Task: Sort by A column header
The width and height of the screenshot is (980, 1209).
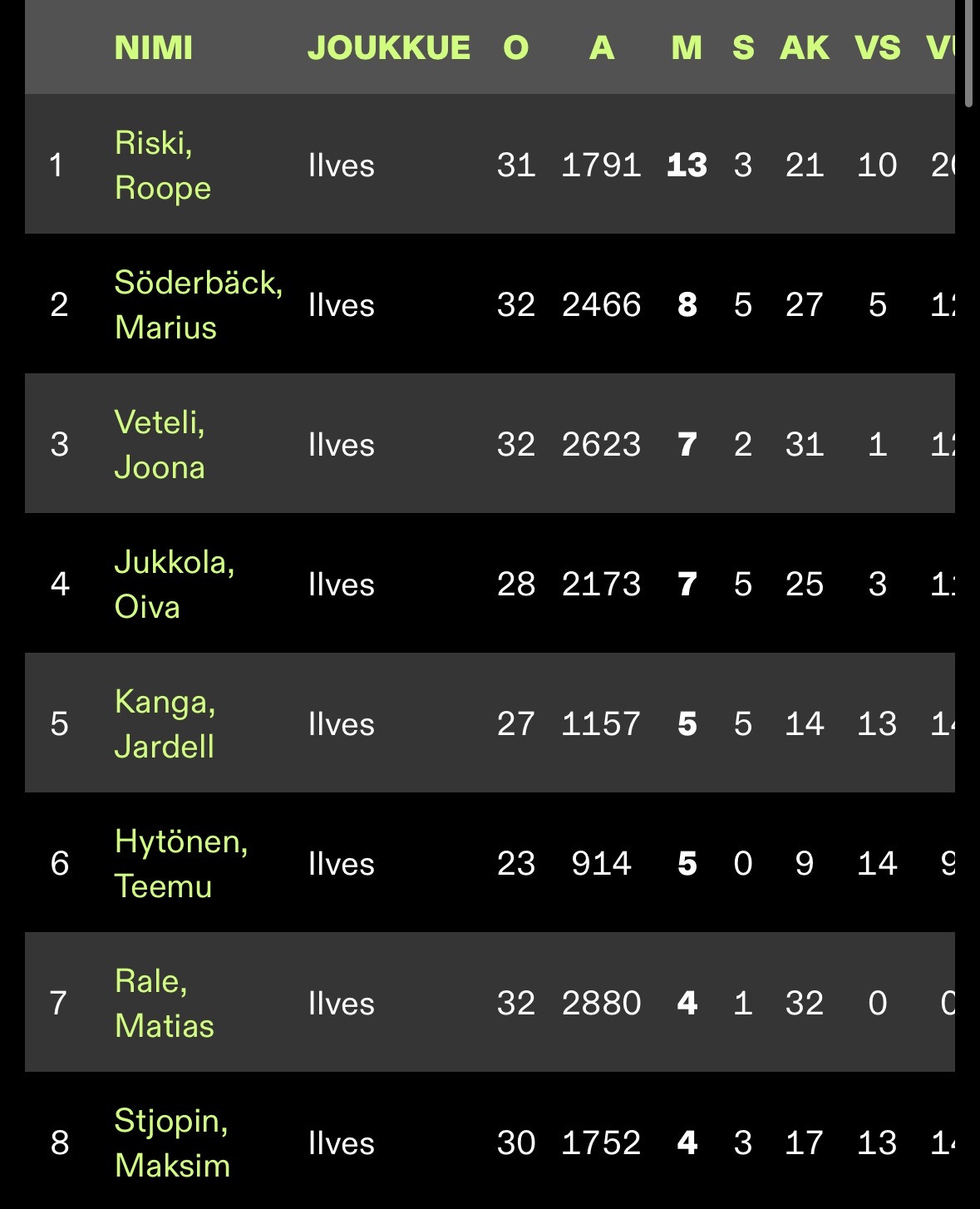Action: 602,47
